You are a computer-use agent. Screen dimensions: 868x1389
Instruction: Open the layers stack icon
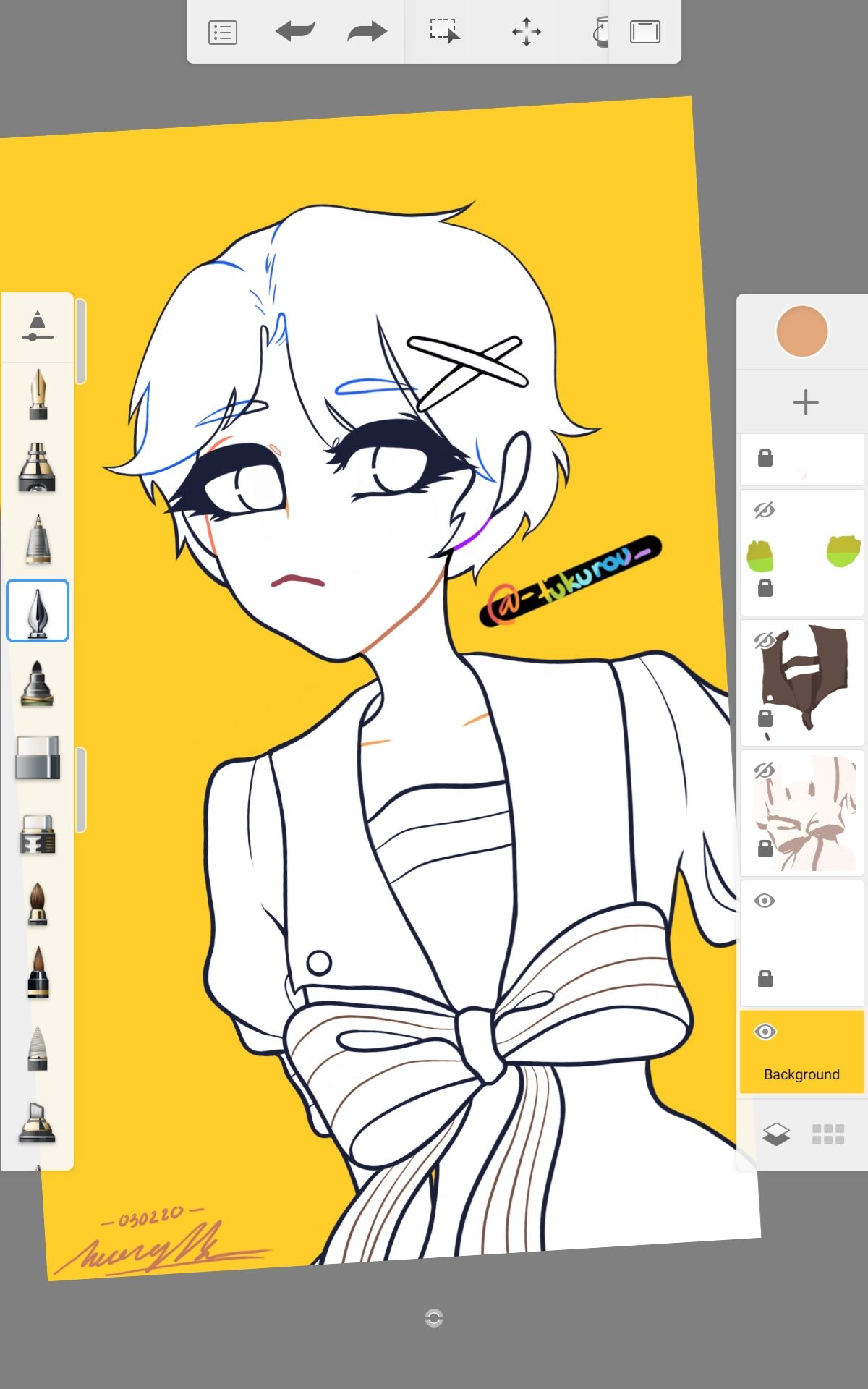coord(776,1134)
